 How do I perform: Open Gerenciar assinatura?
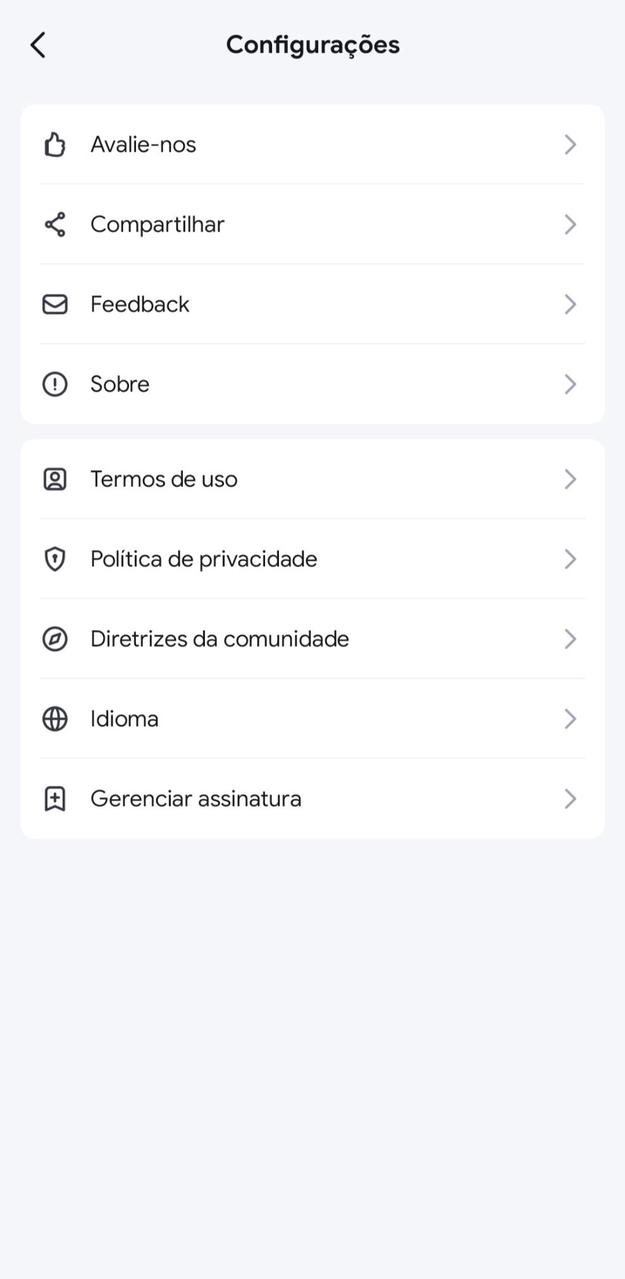pyautogui.click(x=312, y=799)
